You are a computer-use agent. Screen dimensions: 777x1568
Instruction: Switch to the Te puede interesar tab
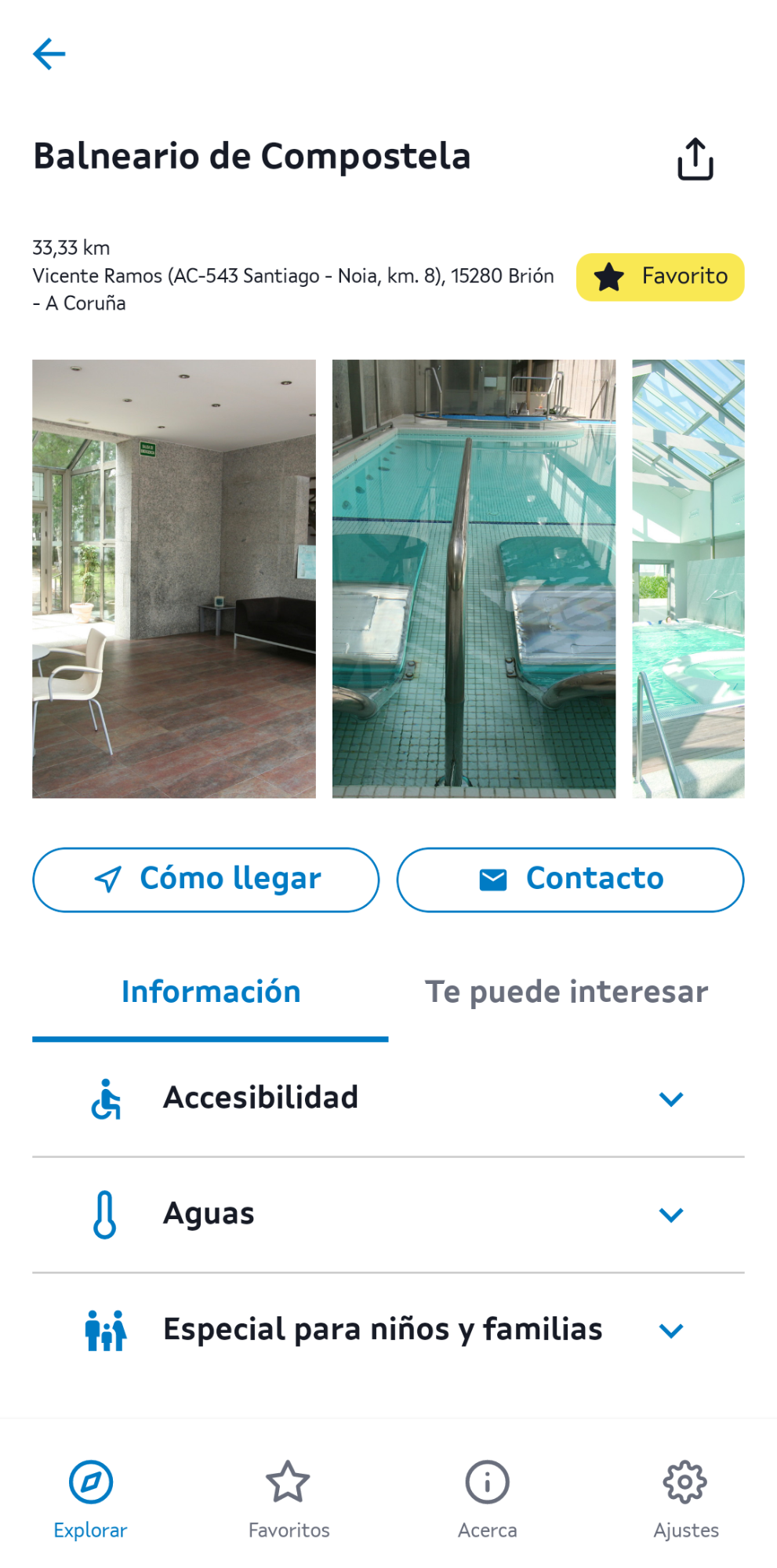565,991
